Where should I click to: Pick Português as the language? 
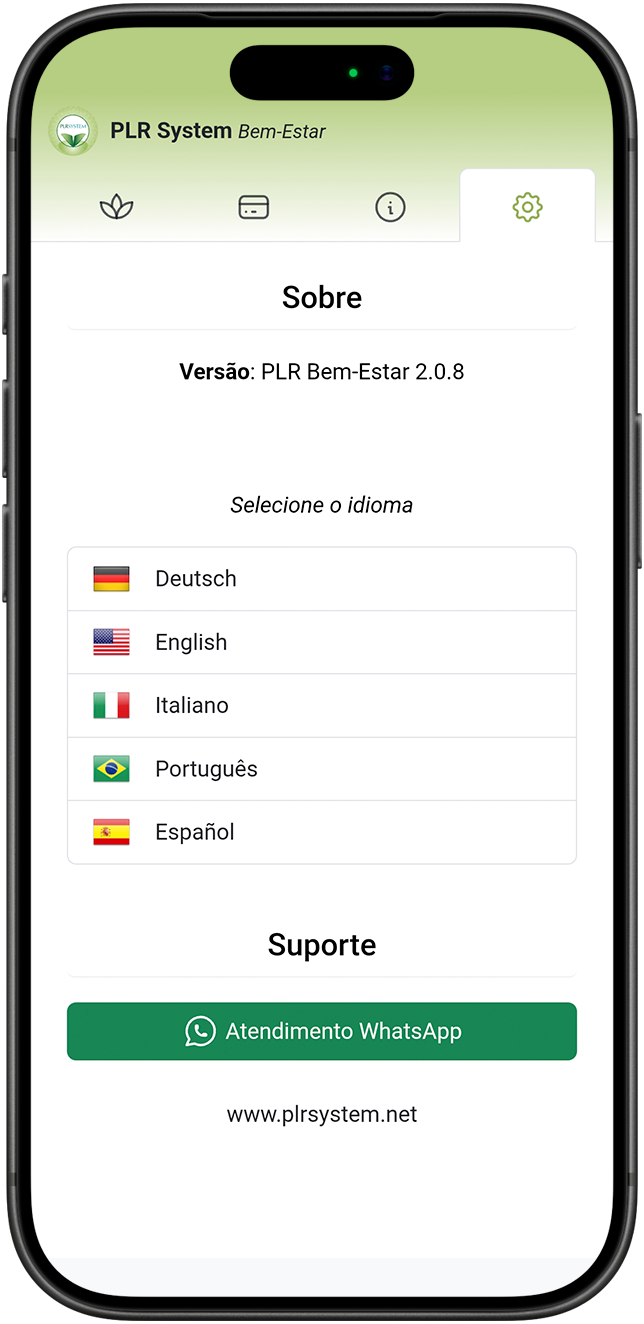coord(321,769)
